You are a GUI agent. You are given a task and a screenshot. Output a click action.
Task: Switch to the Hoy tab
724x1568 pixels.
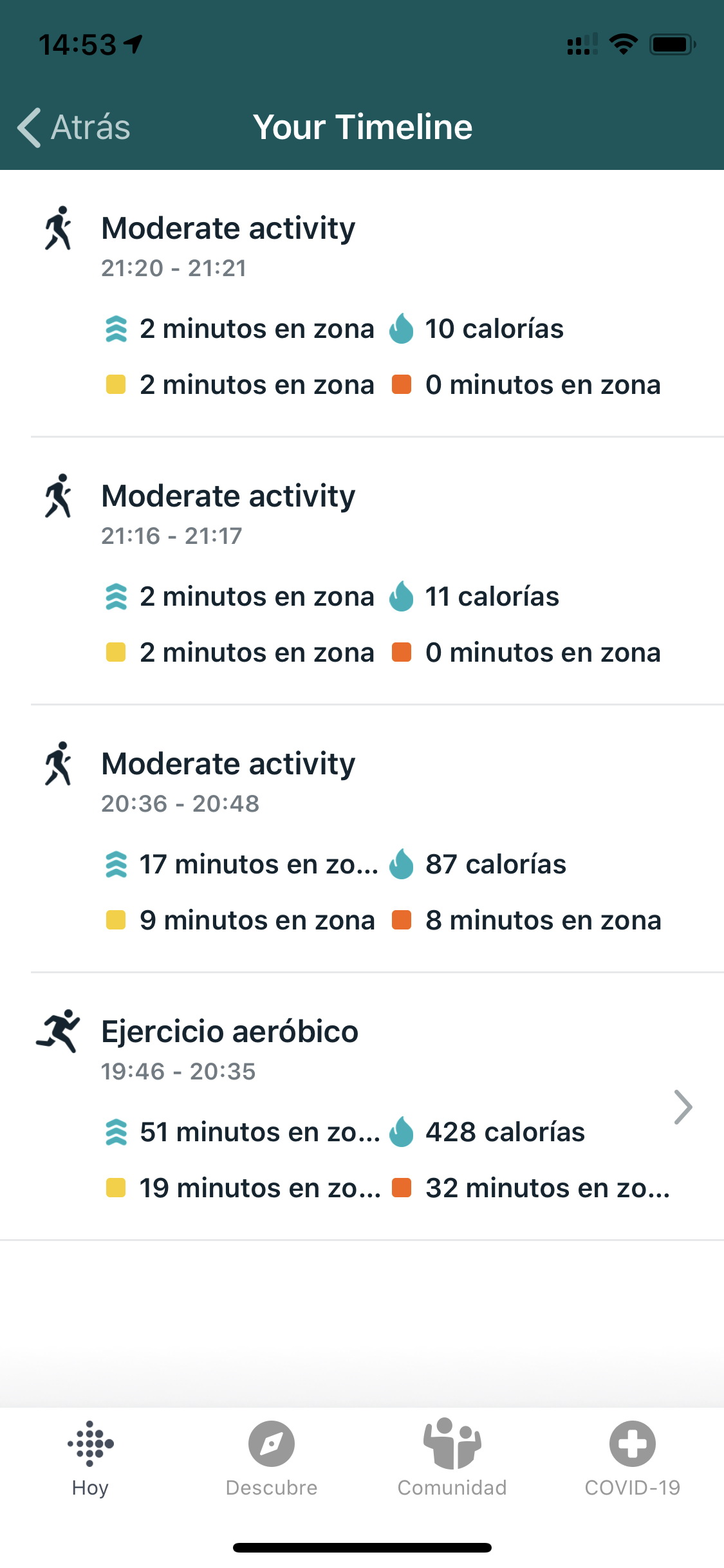click(x=90, y=1460)
